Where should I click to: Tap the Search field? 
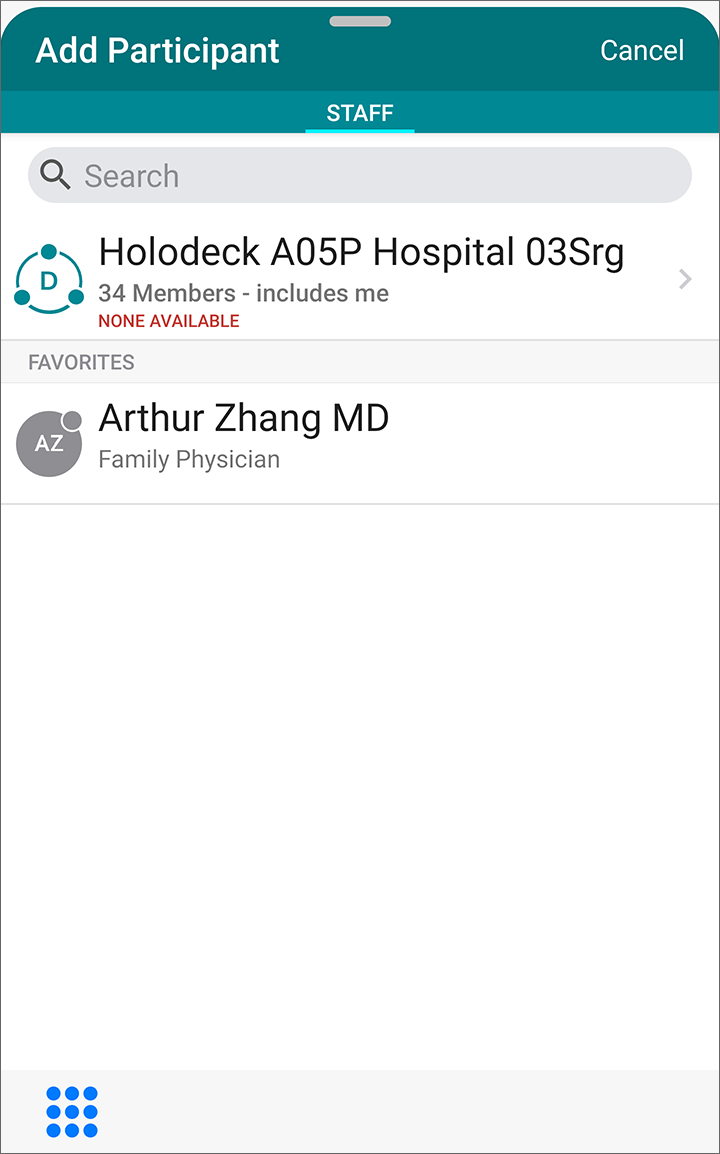[x=360, y=175]
